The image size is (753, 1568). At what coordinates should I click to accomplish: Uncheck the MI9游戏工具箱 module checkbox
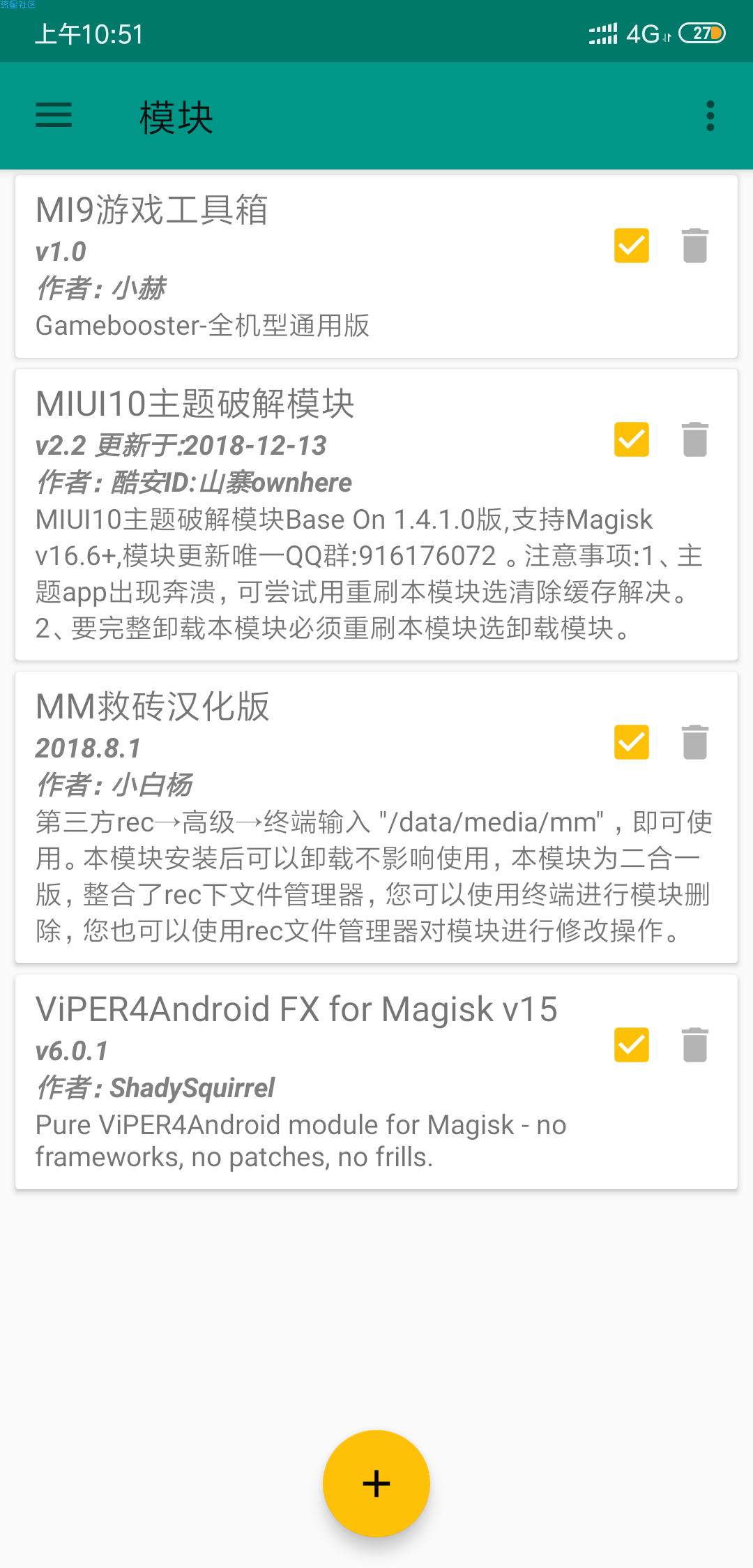[632, 246]
